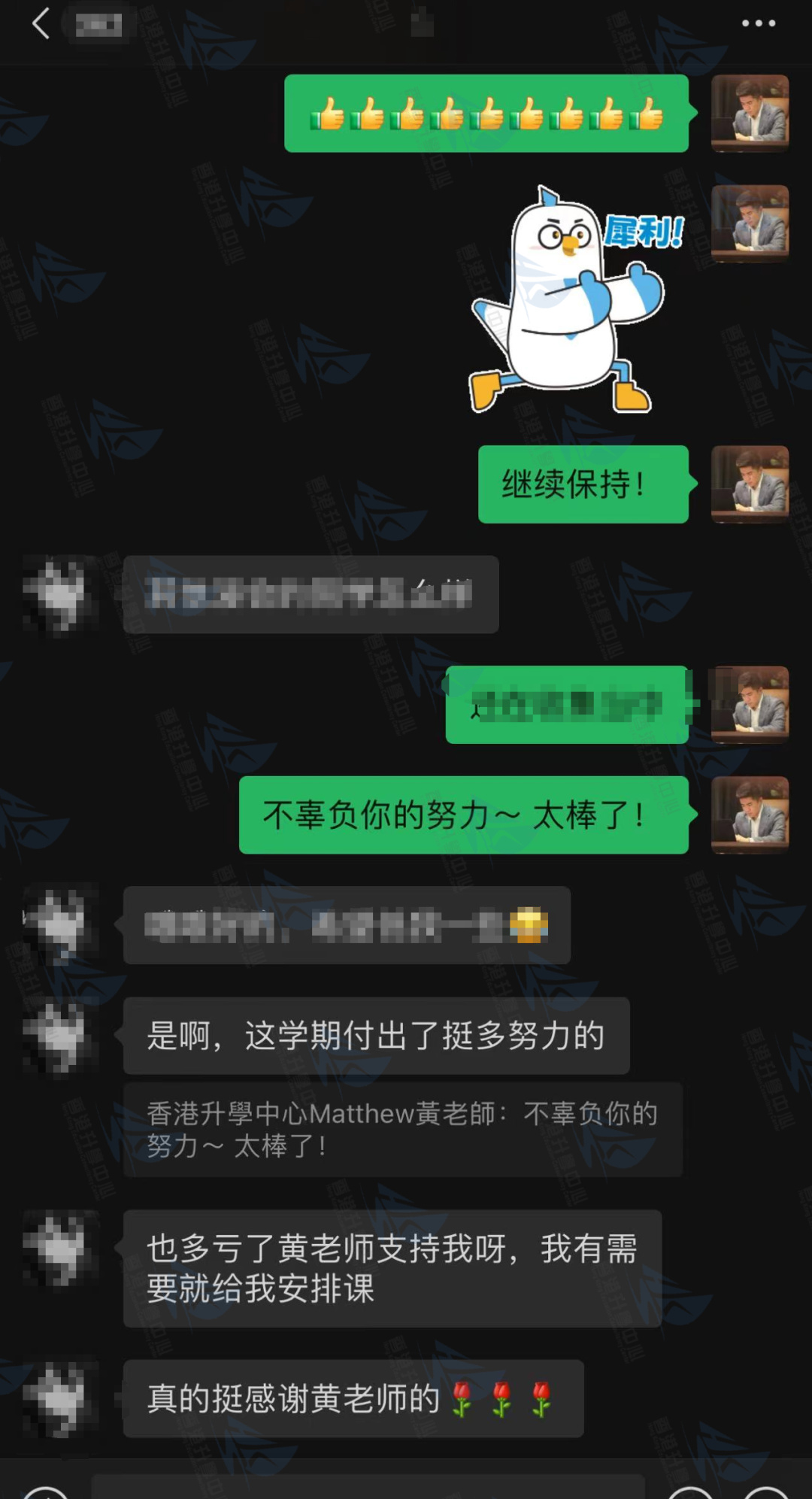Open the chat's three-dot menu

click(x=758, y=23)
